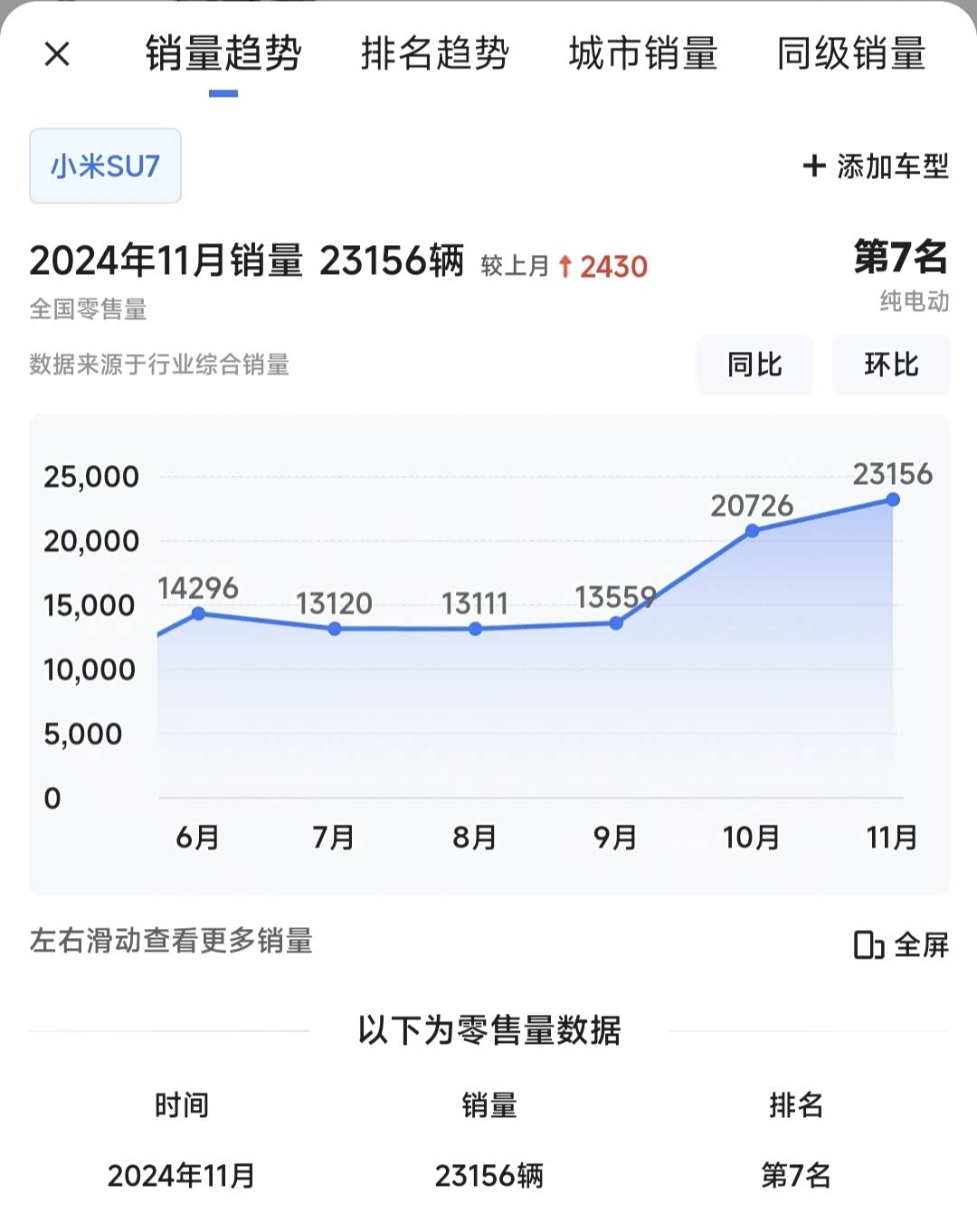The height and width of the screenshot is (1232, 977).
Task: Close the sales trend page
Action: pos(57,54)
